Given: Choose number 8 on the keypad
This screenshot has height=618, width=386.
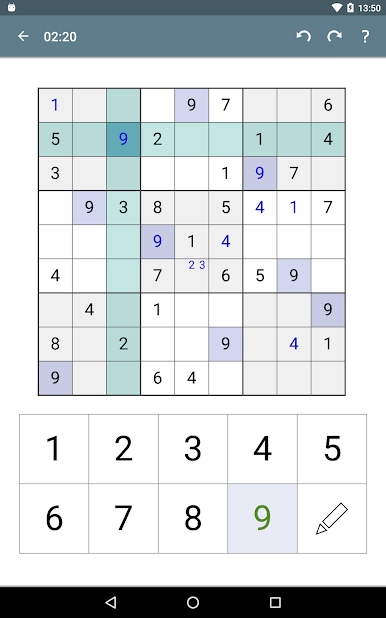Looking at the screenshot, I should tap(193, 519).
